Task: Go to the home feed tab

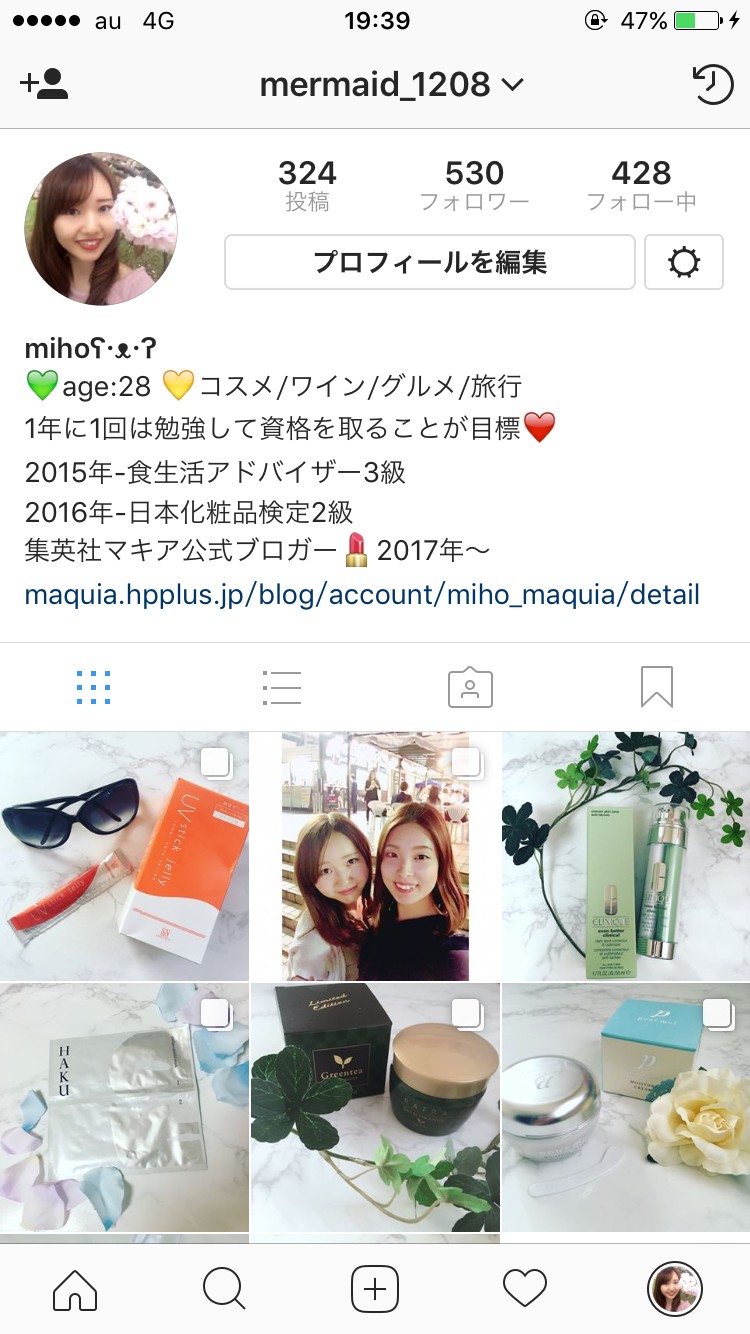Action: (75, 1289)
